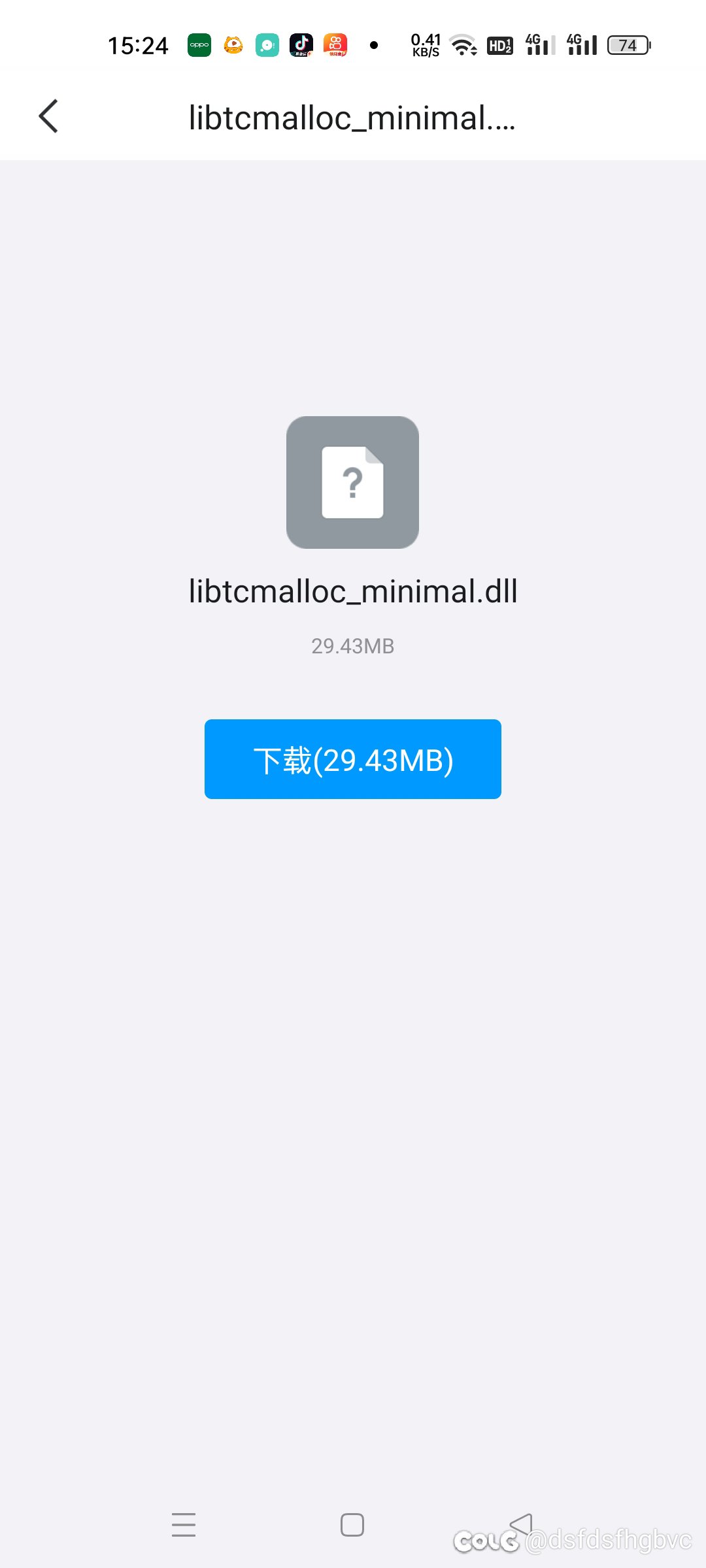Download the 29.43MB libtcmalloc_minimal.dll file

click(353, 759)
